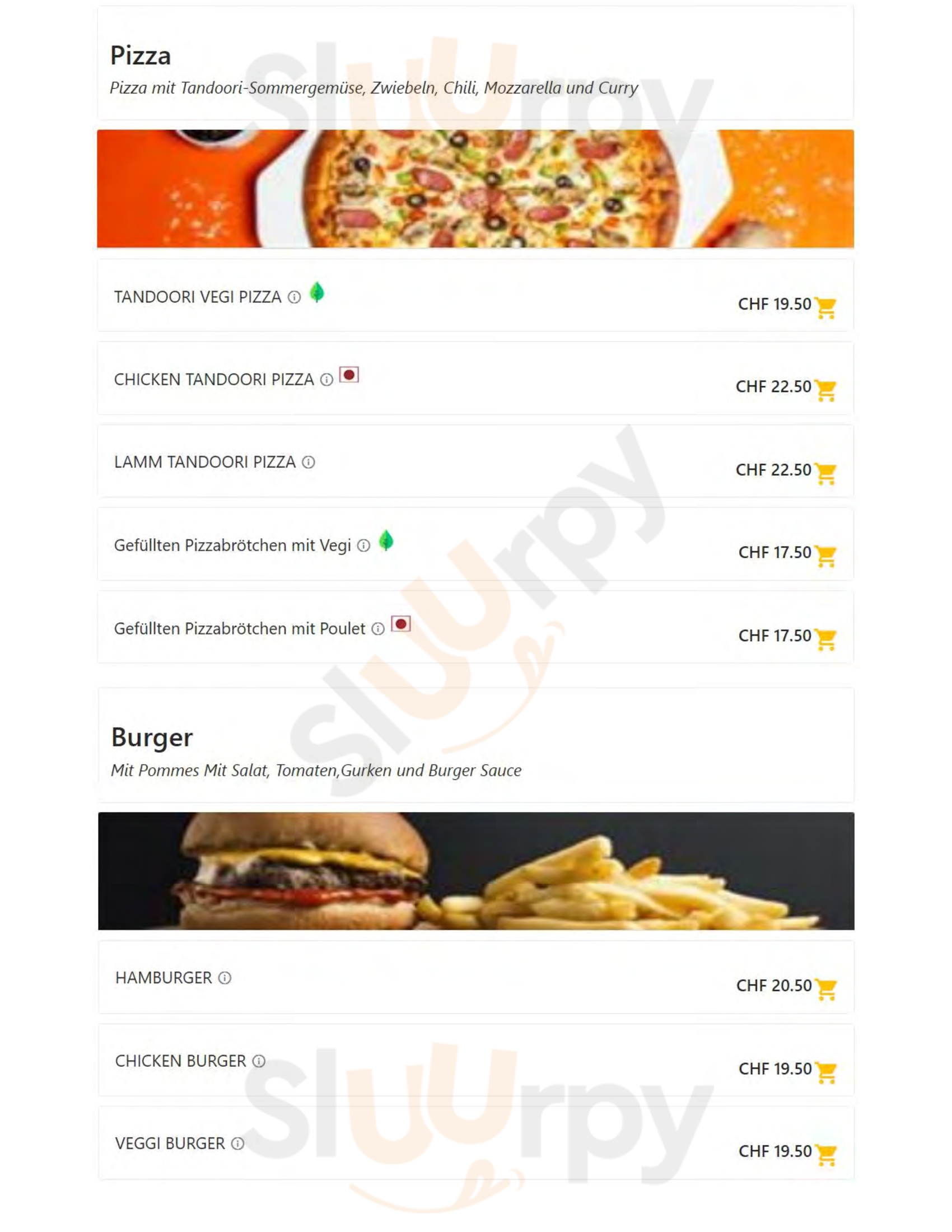This screenshot has height=1232, width=952.
Task: Add Gefüllten Pizzabrötchen mit Poulet to cart
Action: point(825,638)
